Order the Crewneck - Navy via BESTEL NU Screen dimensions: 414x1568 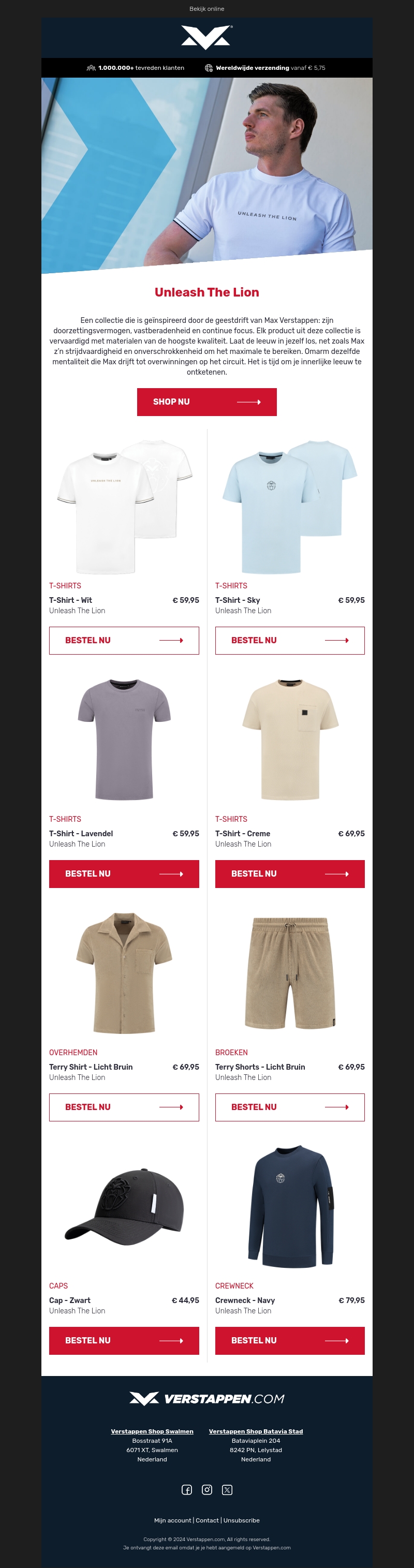pos(290,1340)
